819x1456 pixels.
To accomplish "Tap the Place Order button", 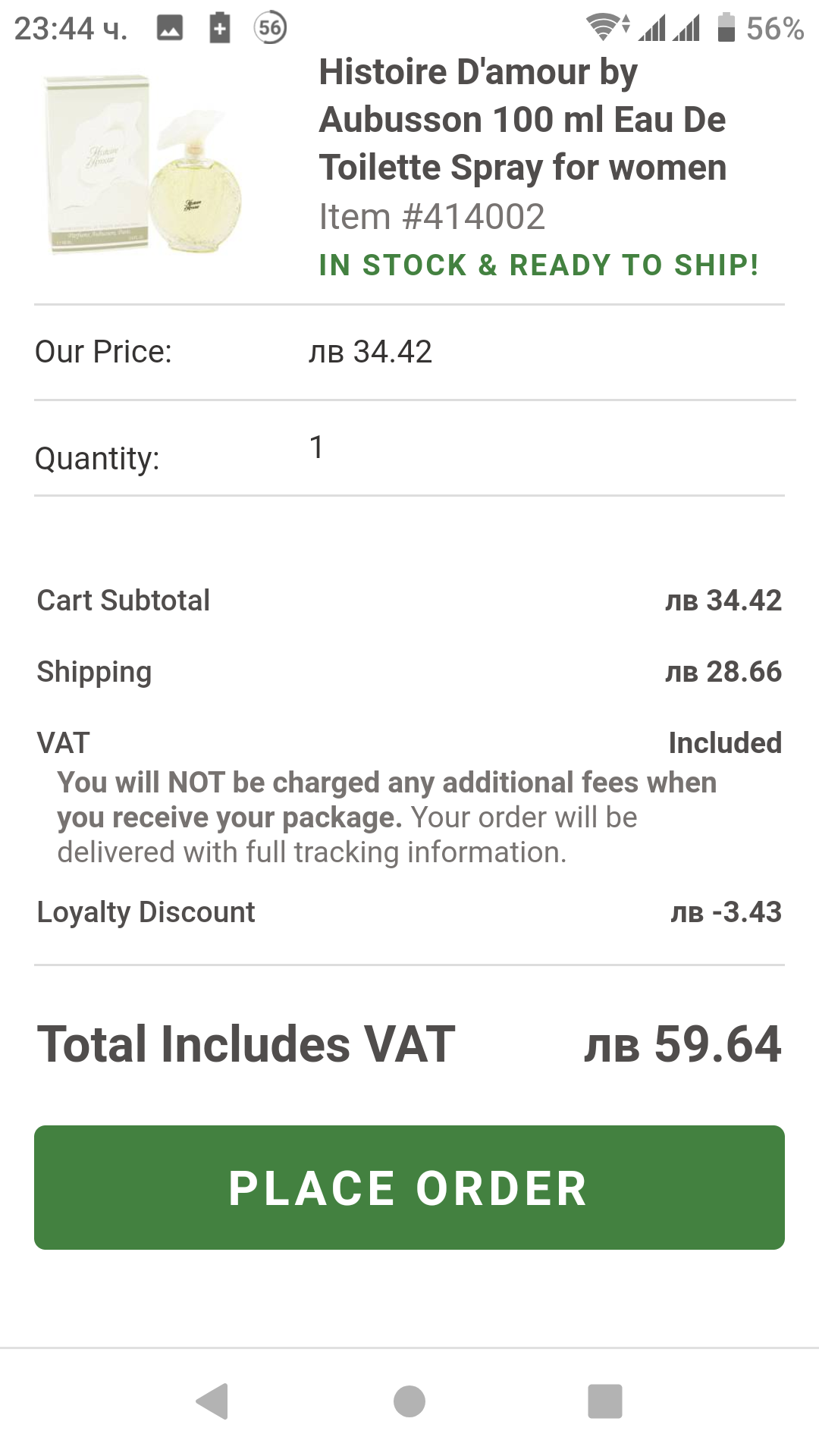I will 409,1187.
